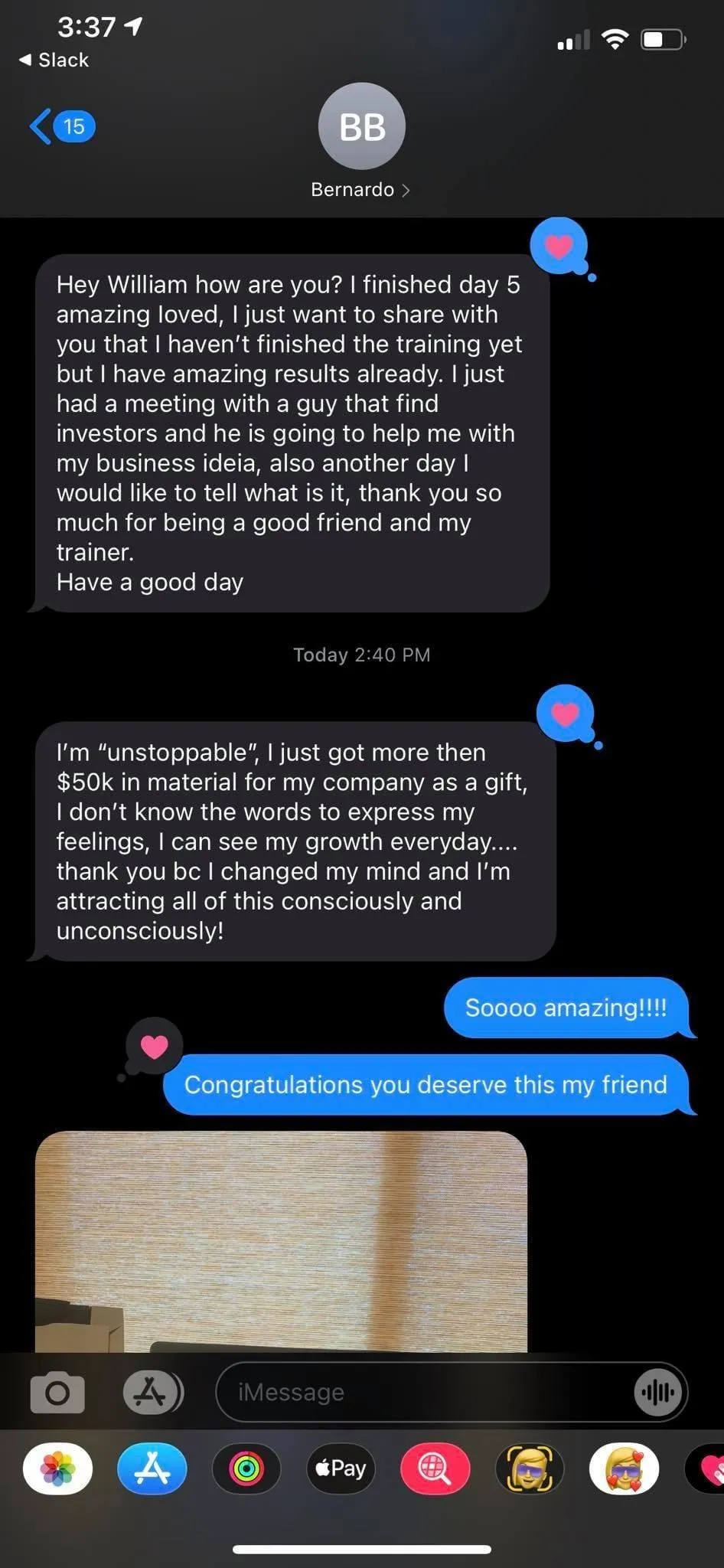Open the Fitness activity rings app
This screenshot has width=724, height=1568.
coord(246,1468)
